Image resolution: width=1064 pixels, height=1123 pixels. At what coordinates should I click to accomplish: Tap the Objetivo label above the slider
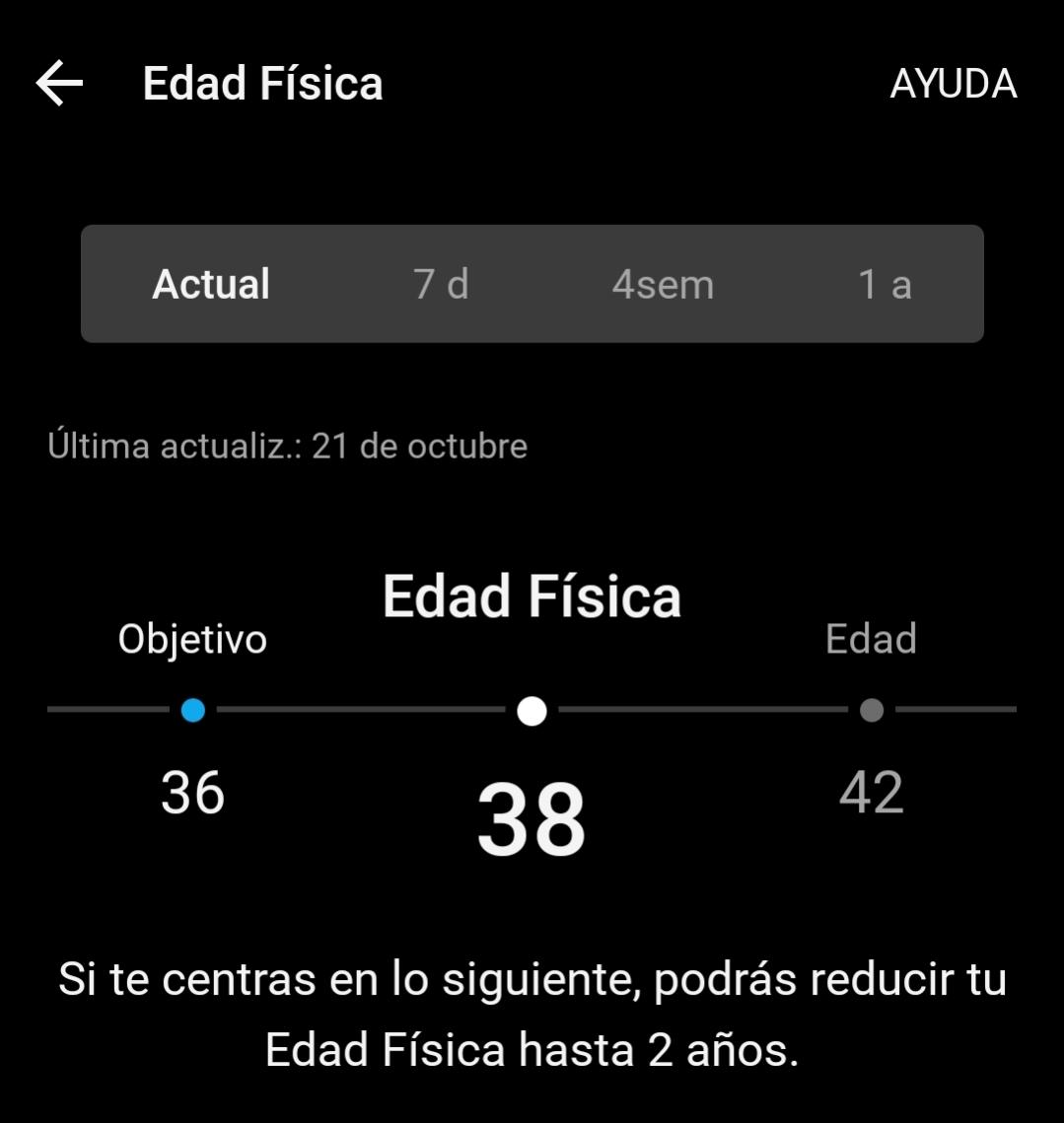pos(192,639)
